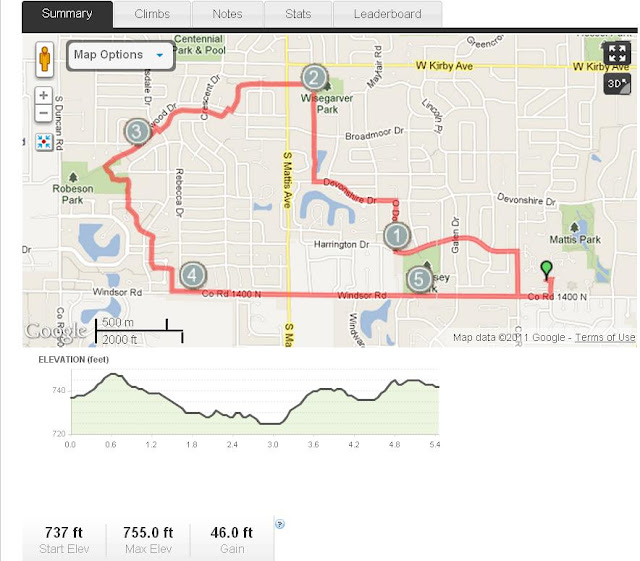Viewport: 640px width, 561px height.
Task: Switch the map to 3D view
Action: point(617,84)
